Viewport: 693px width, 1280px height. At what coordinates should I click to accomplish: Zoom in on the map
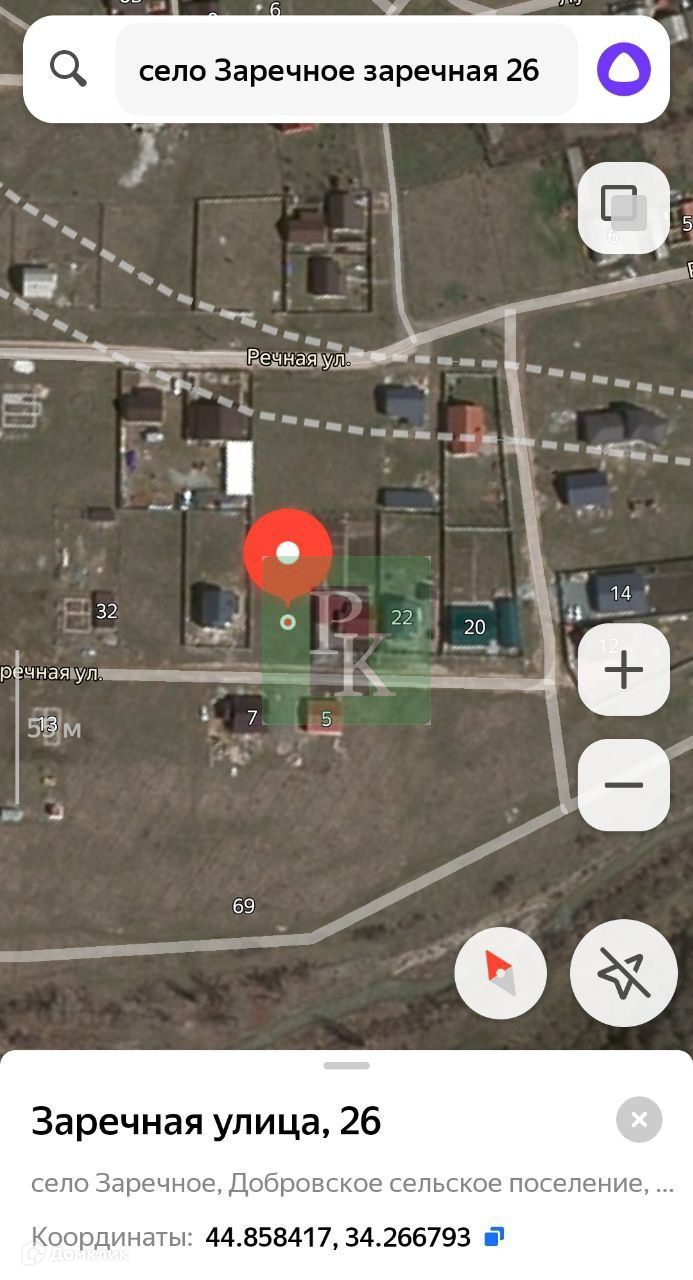[x=623, y=670]
